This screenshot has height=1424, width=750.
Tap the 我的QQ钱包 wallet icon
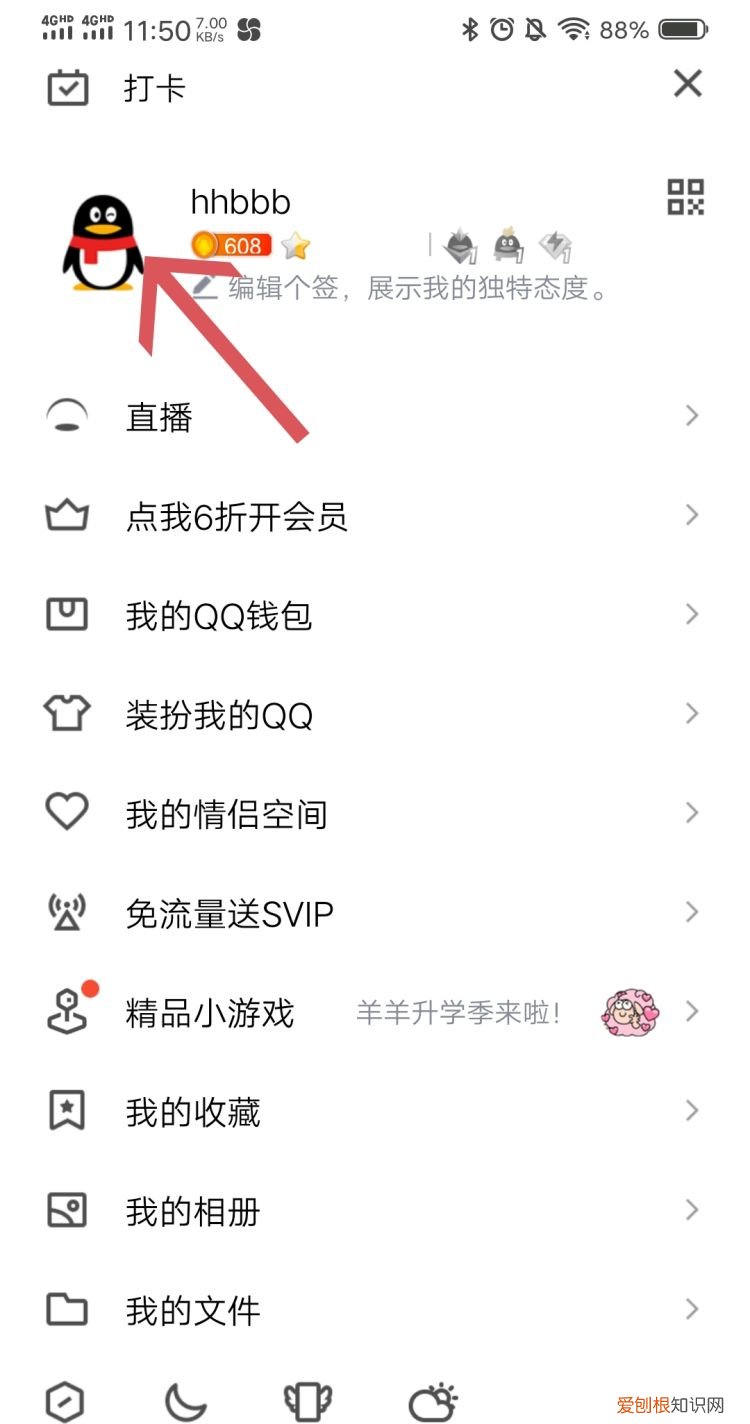pyautogui.click(x=66, y=614)
